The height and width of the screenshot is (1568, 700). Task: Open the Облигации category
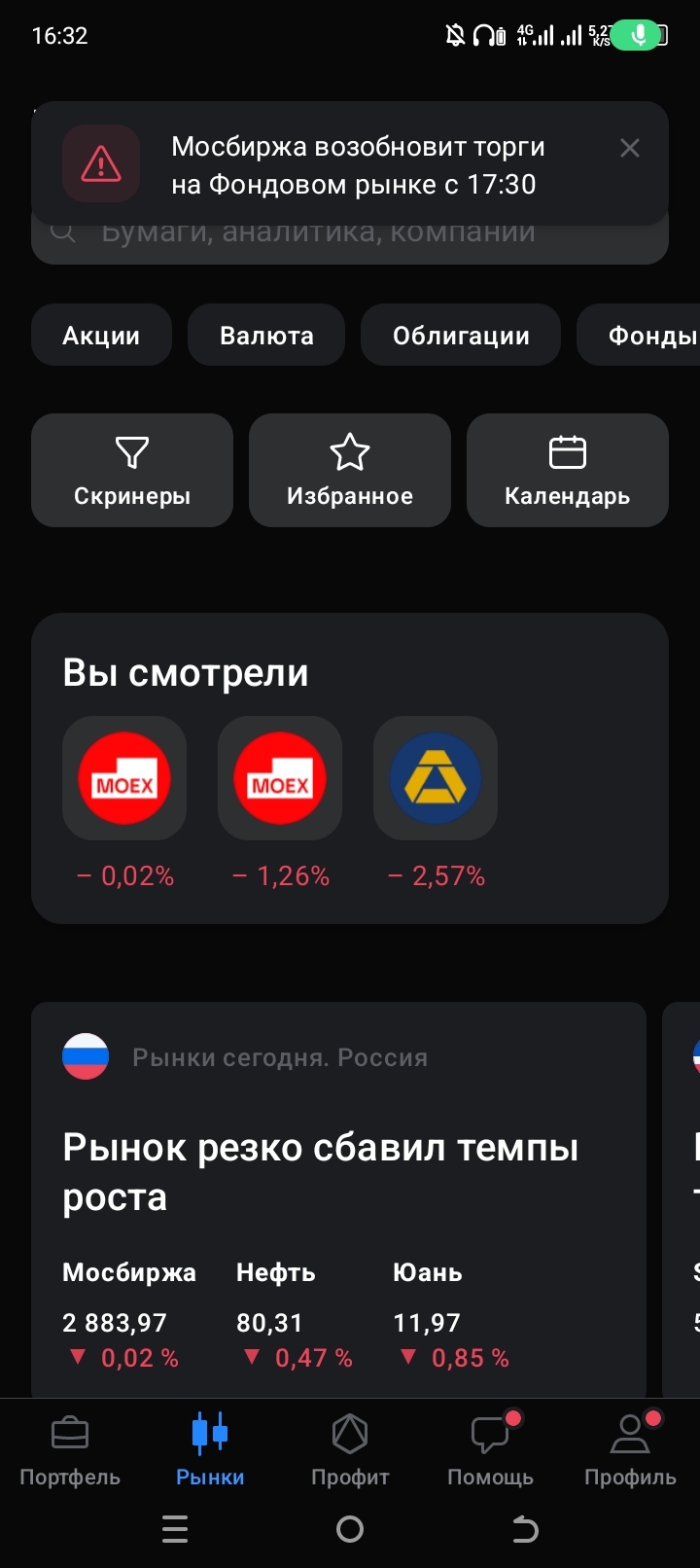(x=461, y=336)
